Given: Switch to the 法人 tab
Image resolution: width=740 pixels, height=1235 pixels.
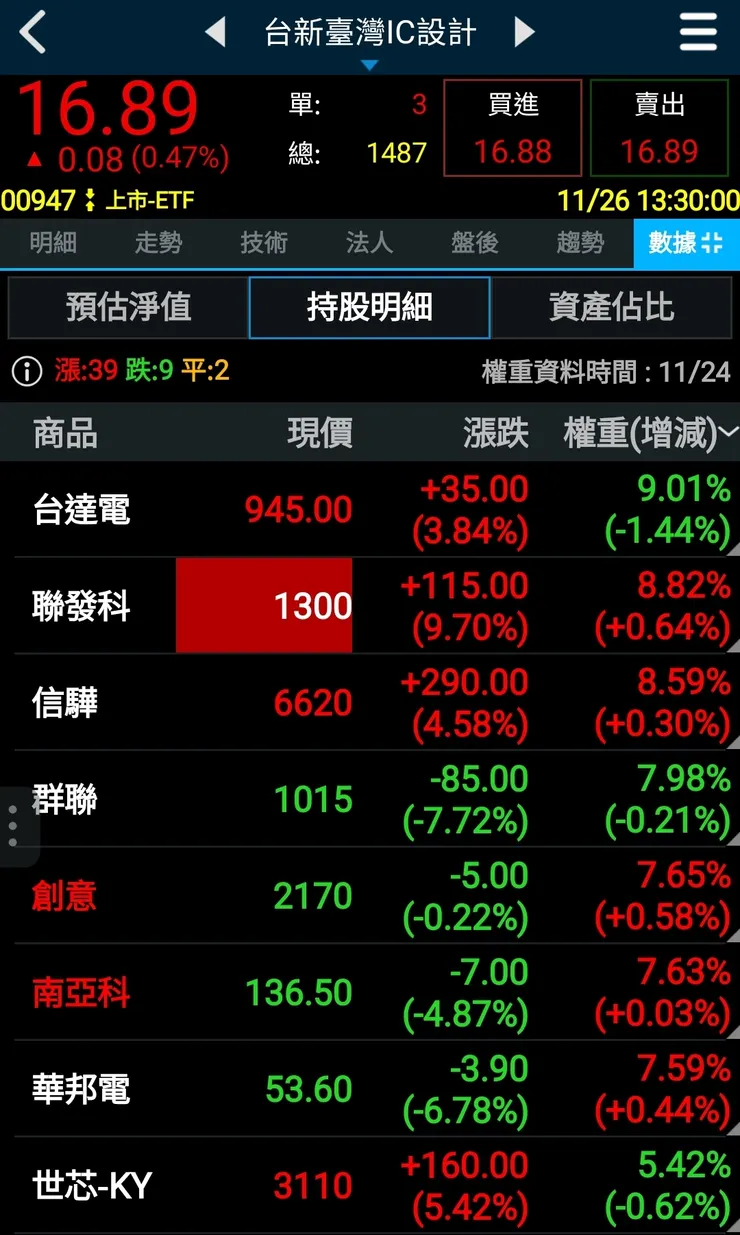Looking at the screenshot, I should pyautogui.click(x=368, y=243).
